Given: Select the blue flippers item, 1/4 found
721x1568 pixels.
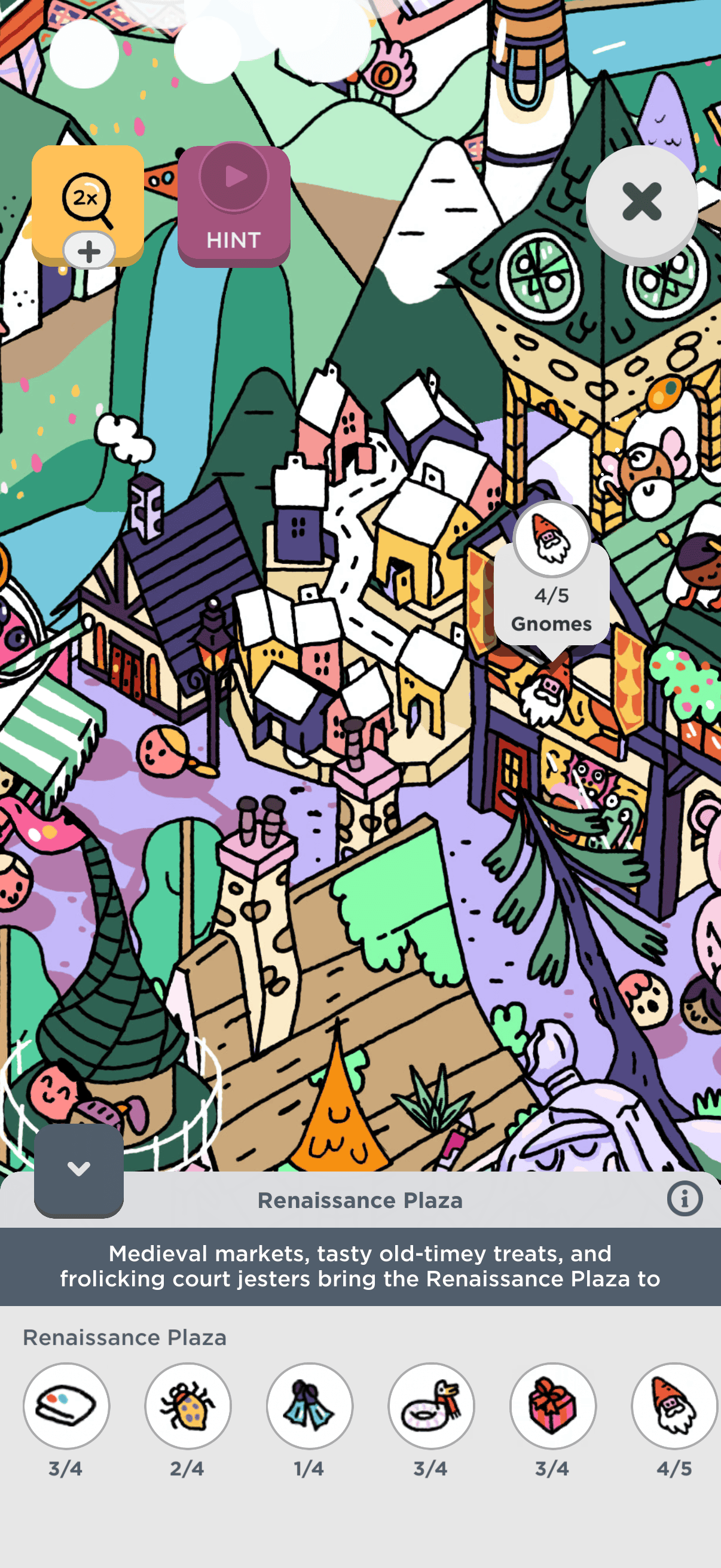Looking at the screenshot, I should pyautogui.click(x=309, y=1405).
